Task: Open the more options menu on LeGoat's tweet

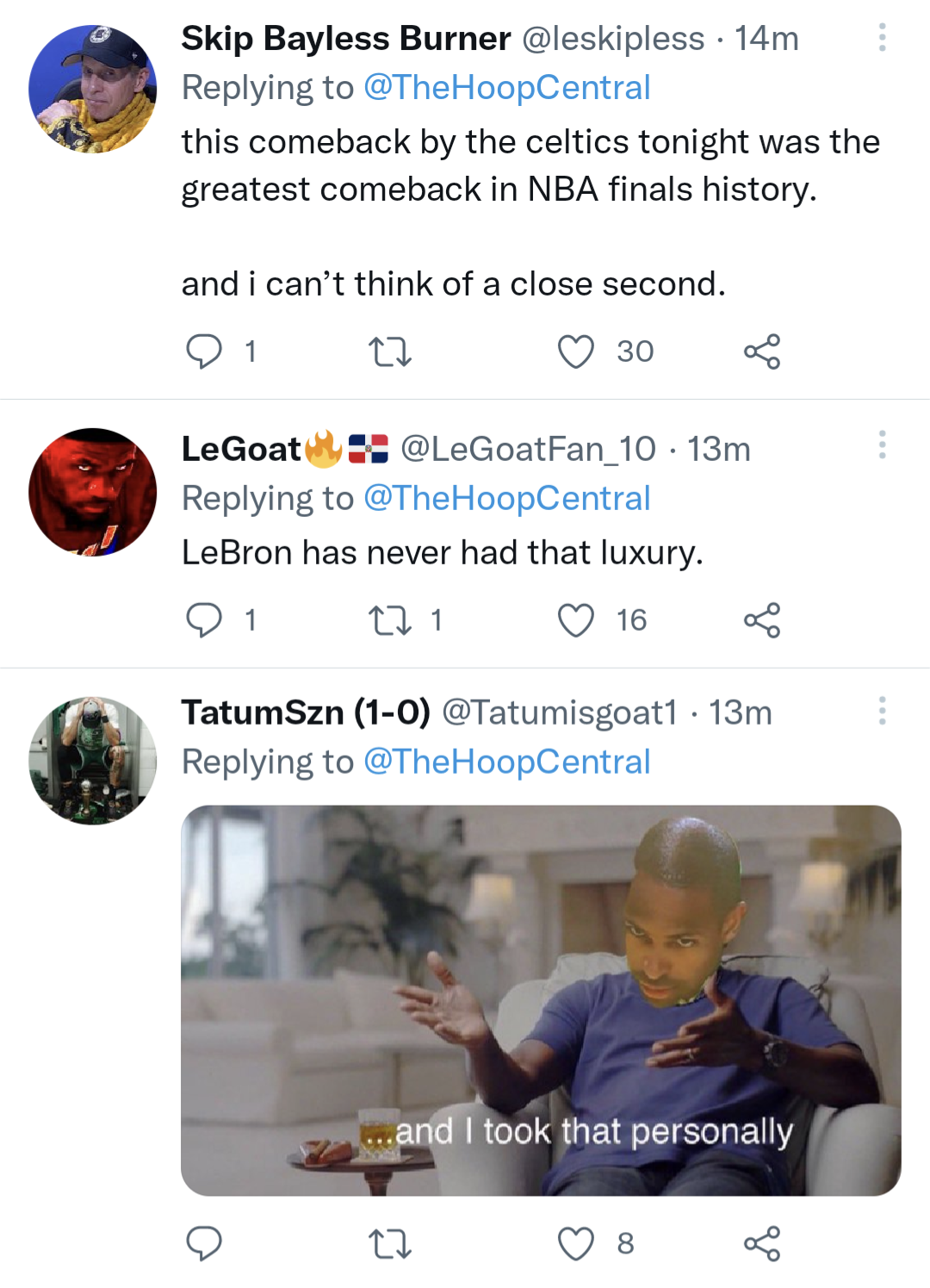Action: click(881, 445)
